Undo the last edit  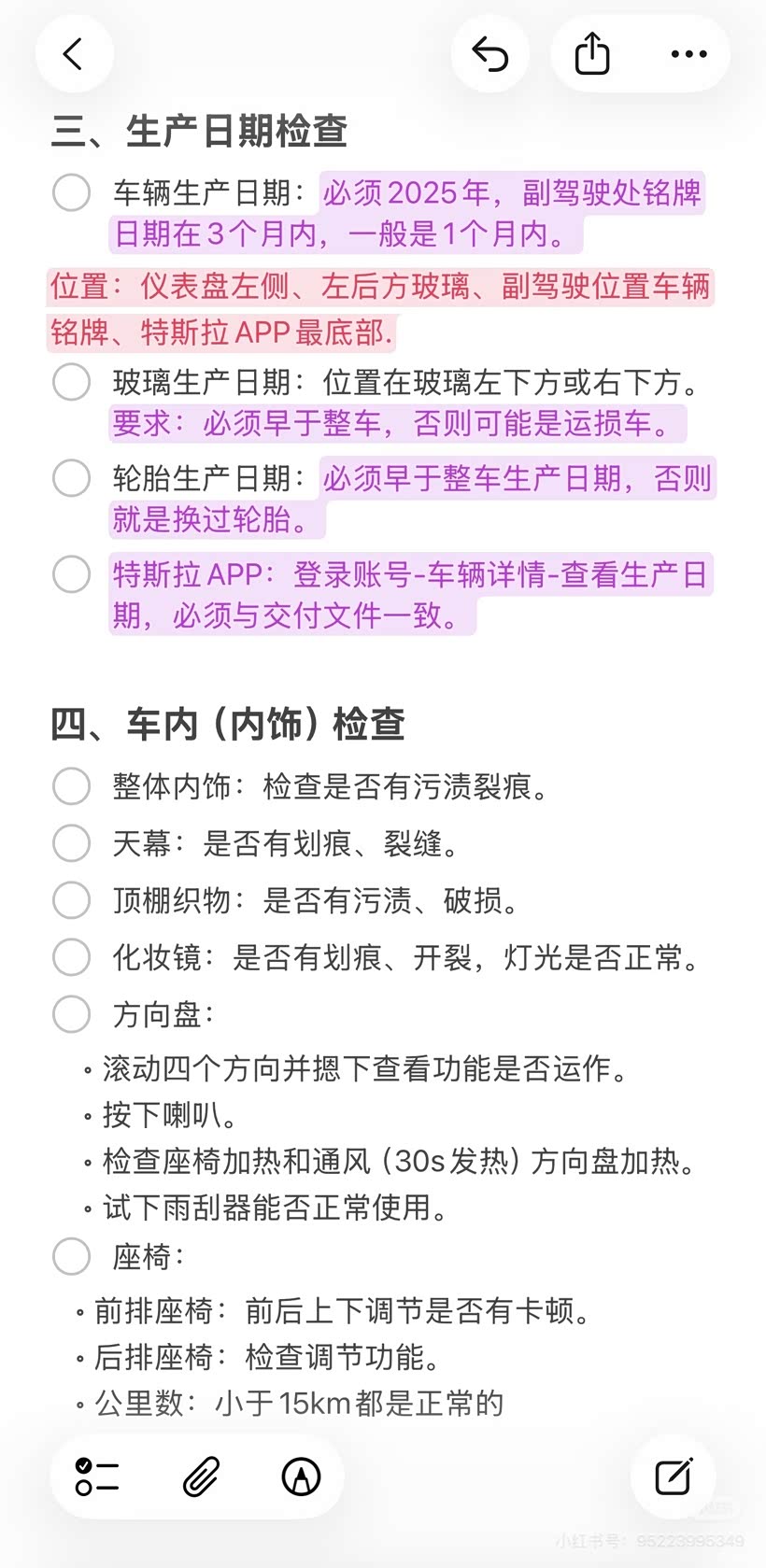489,54
